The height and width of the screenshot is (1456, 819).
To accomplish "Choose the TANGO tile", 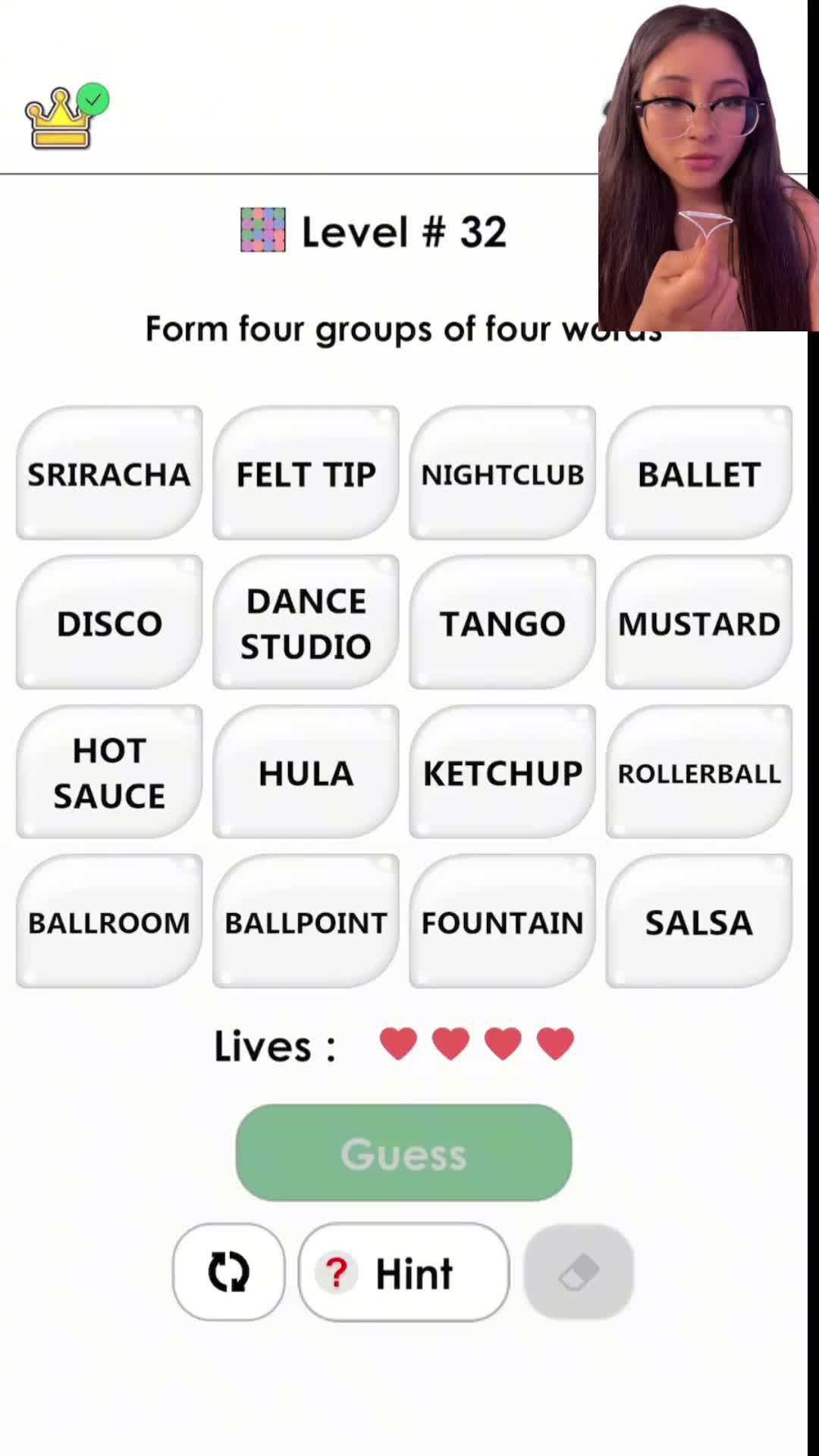I will click(502, 623).
